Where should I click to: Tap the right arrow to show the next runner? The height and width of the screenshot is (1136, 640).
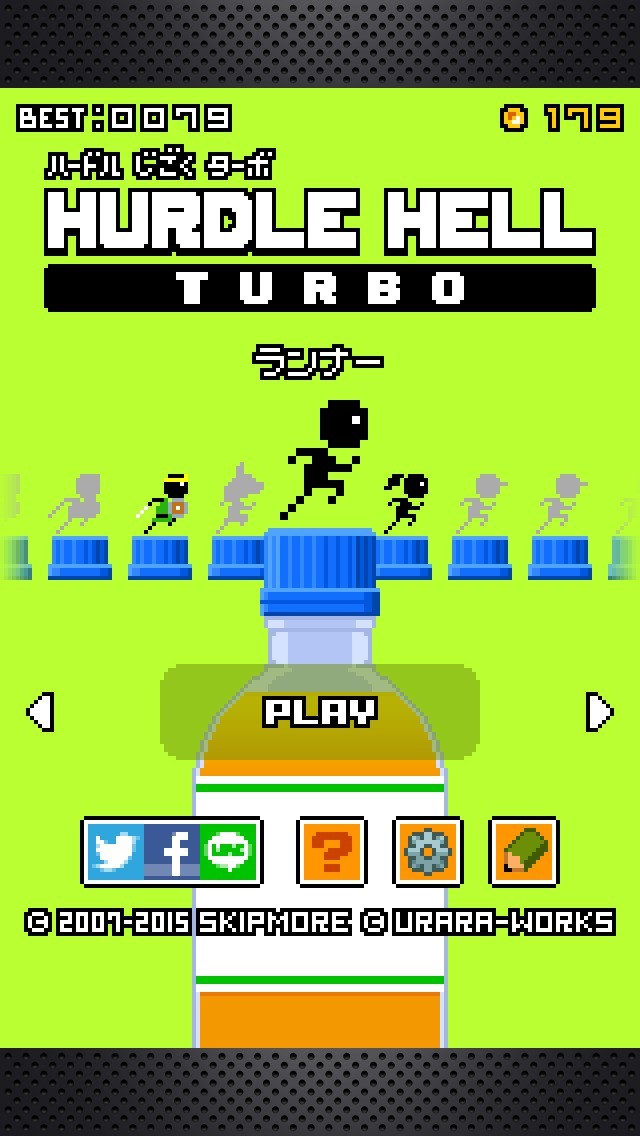pyautogui.click(x=599, y=712)
